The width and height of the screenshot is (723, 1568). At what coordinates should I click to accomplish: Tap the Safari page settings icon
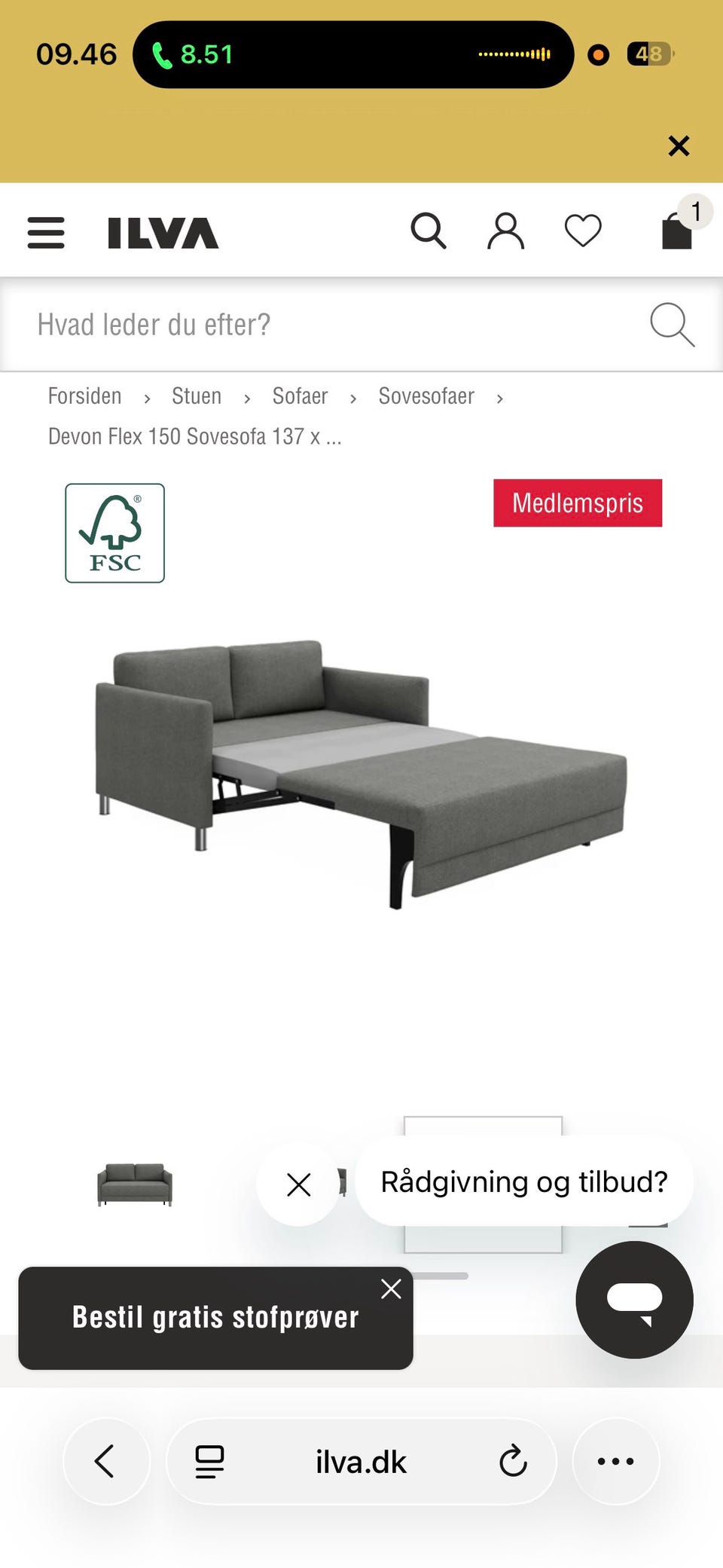click(209, 1460)
